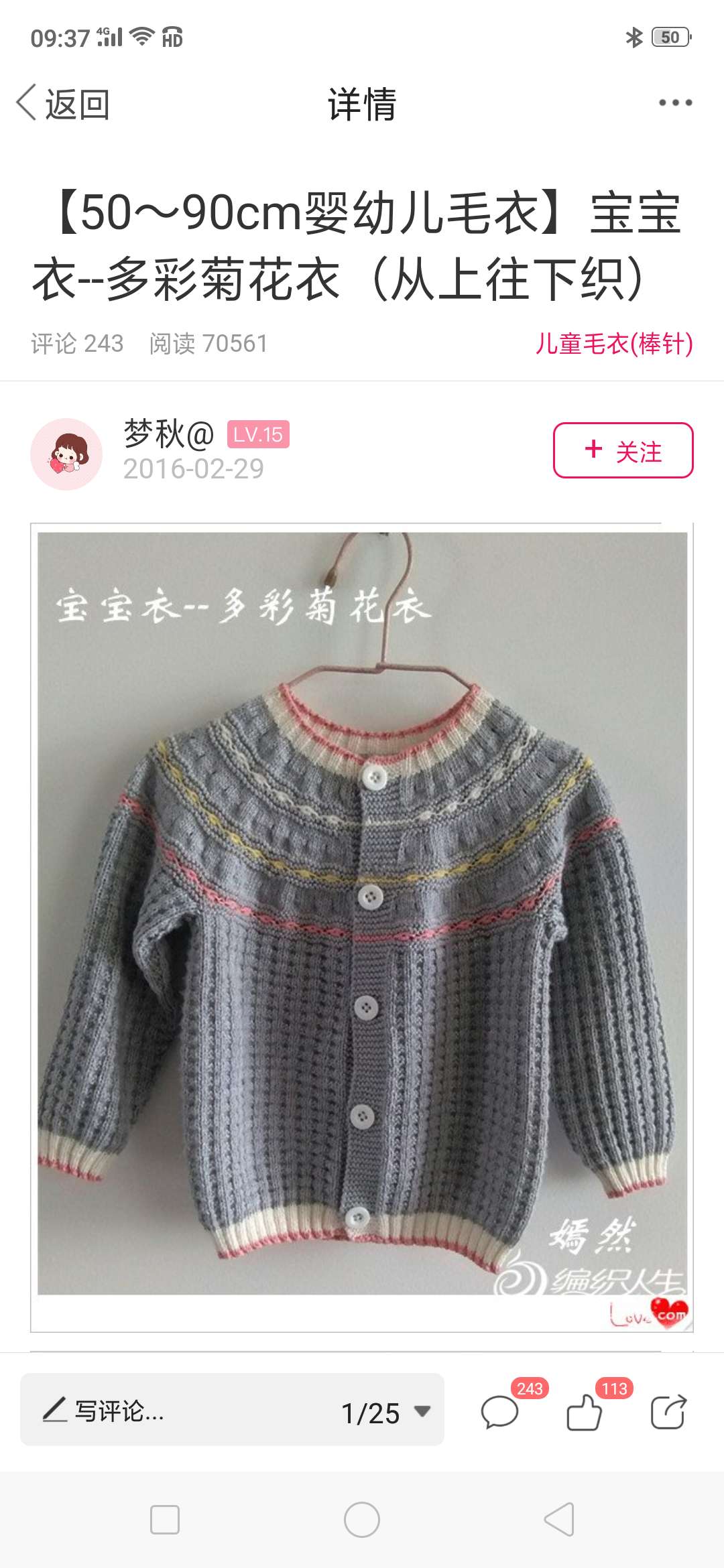
Task: Follow author with 关注 button
Action: coord(623,450)
